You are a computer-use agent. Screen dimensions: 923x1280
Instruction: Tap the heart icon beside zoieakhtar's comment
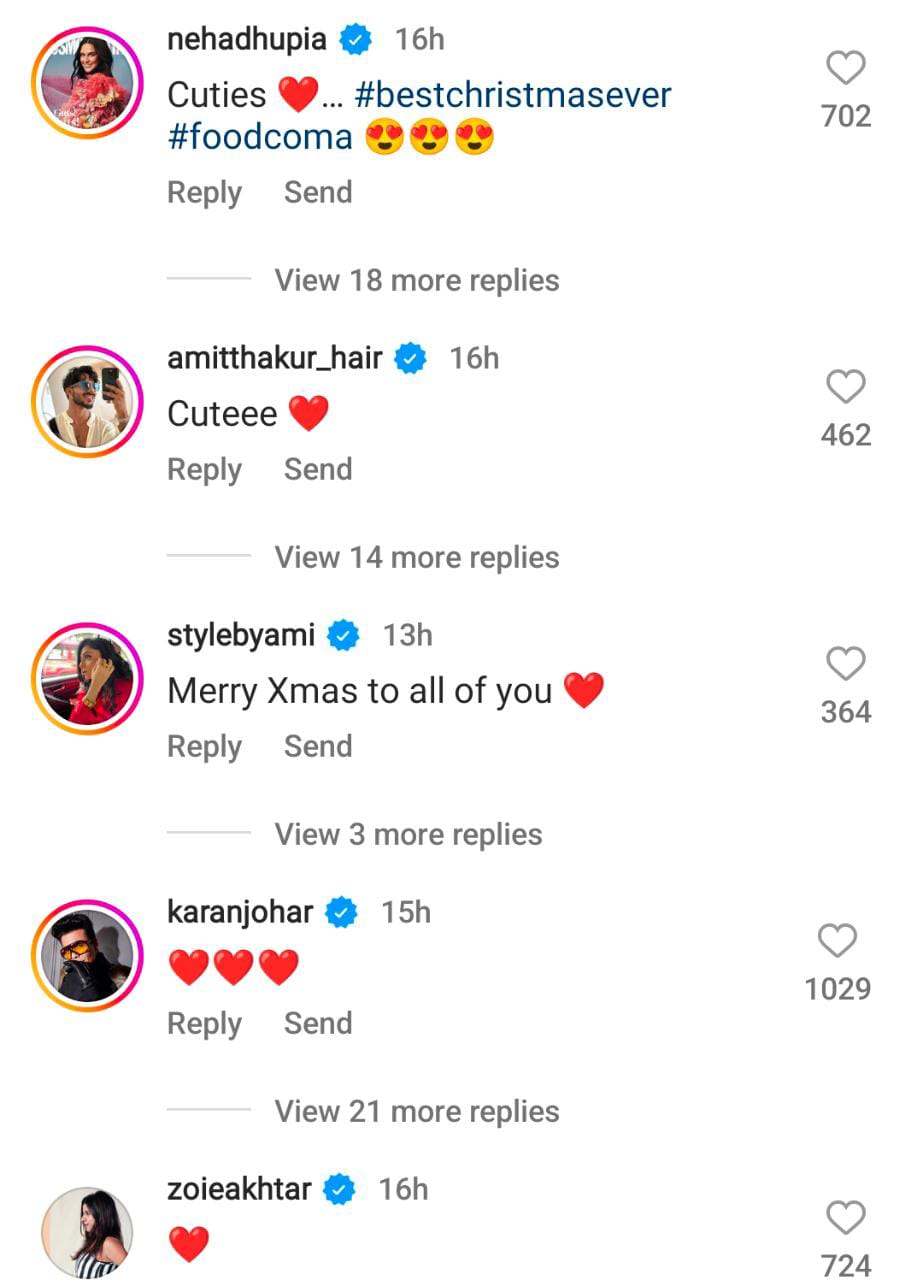click(846, 1217)
